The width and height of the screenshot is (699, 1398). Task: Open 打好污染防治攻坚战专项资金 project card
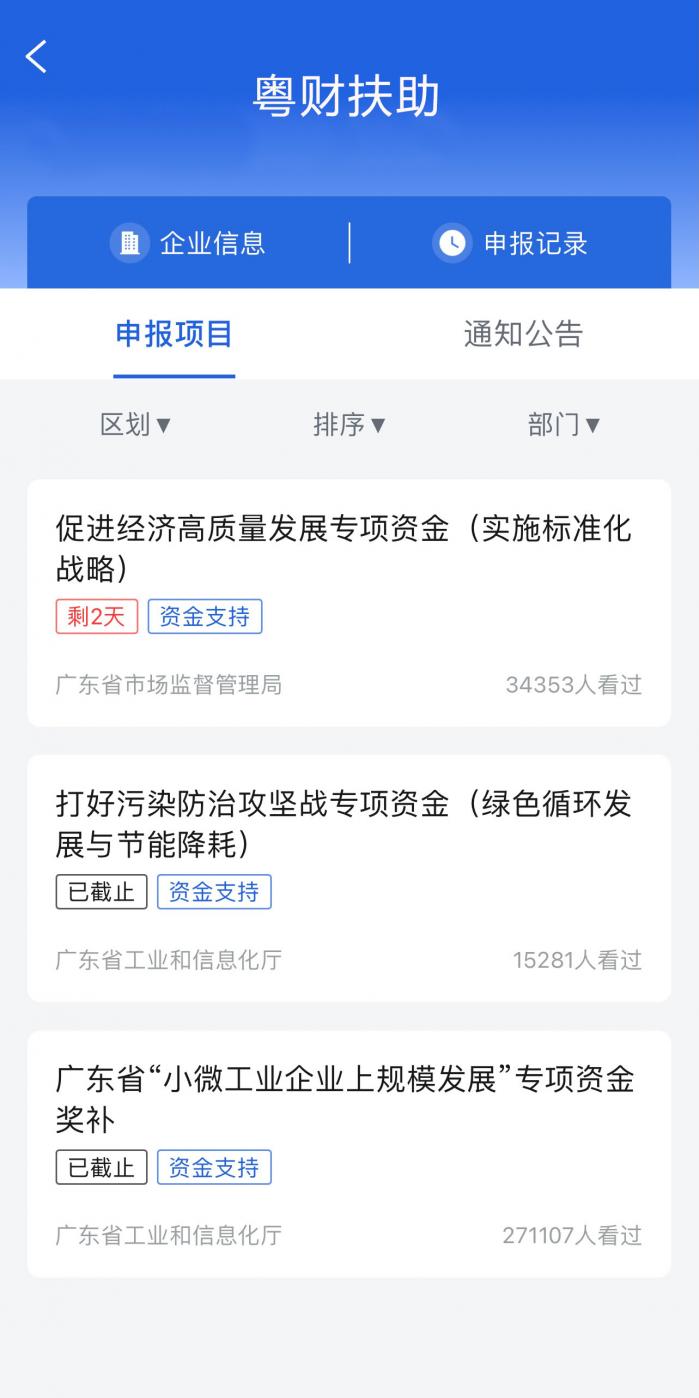[349, 824]
